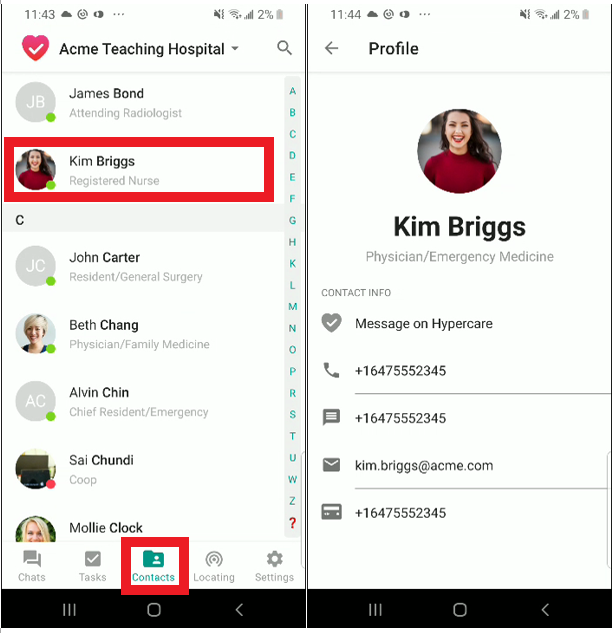Send an SMS to the number beside the message icon

click(400, 418)
